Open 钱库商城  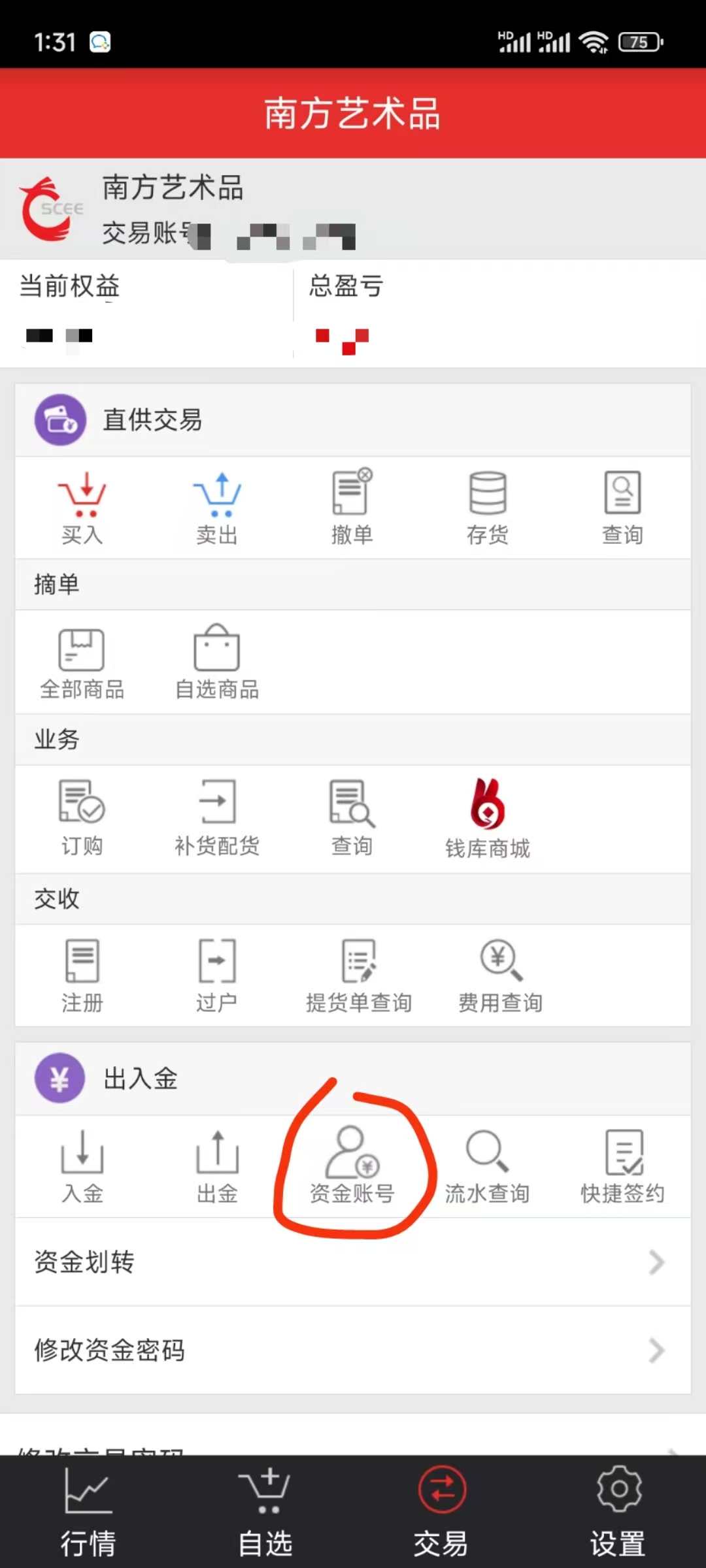pos(488,818)
